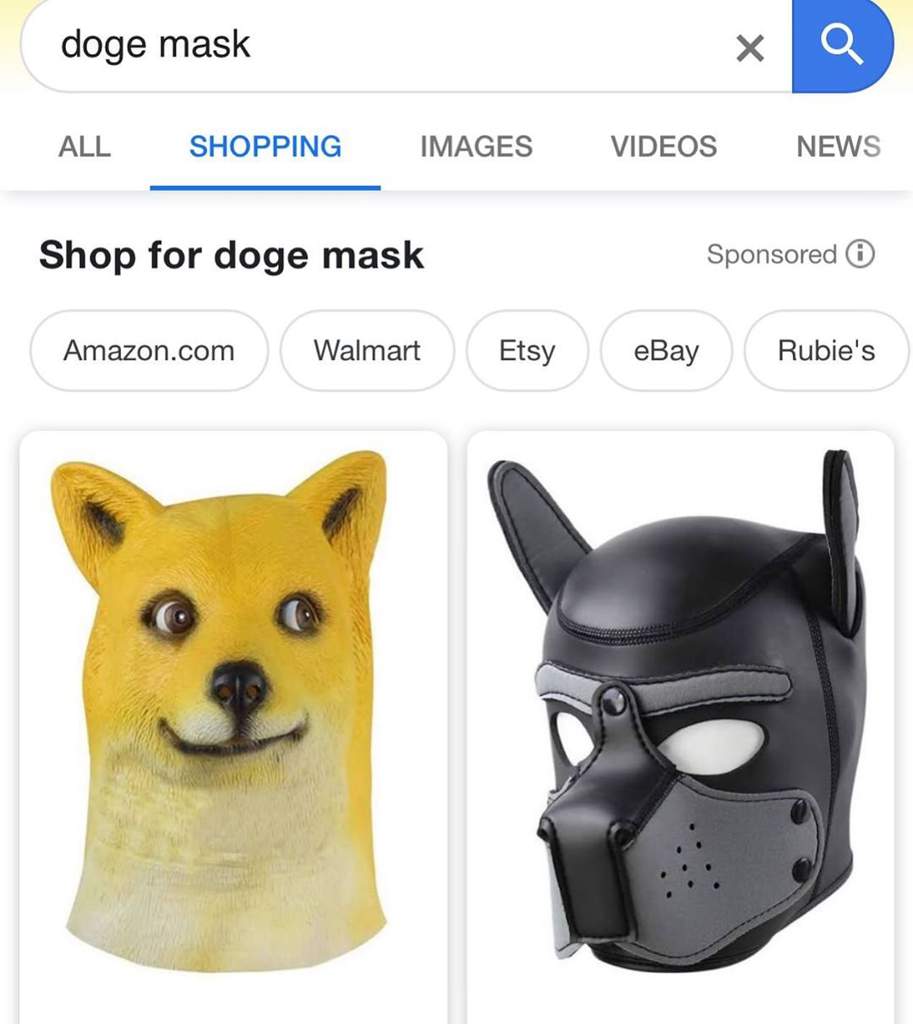The image size is (913, 1024).
Task: Tap the eBay filter chip
Action: click(666, 351)
